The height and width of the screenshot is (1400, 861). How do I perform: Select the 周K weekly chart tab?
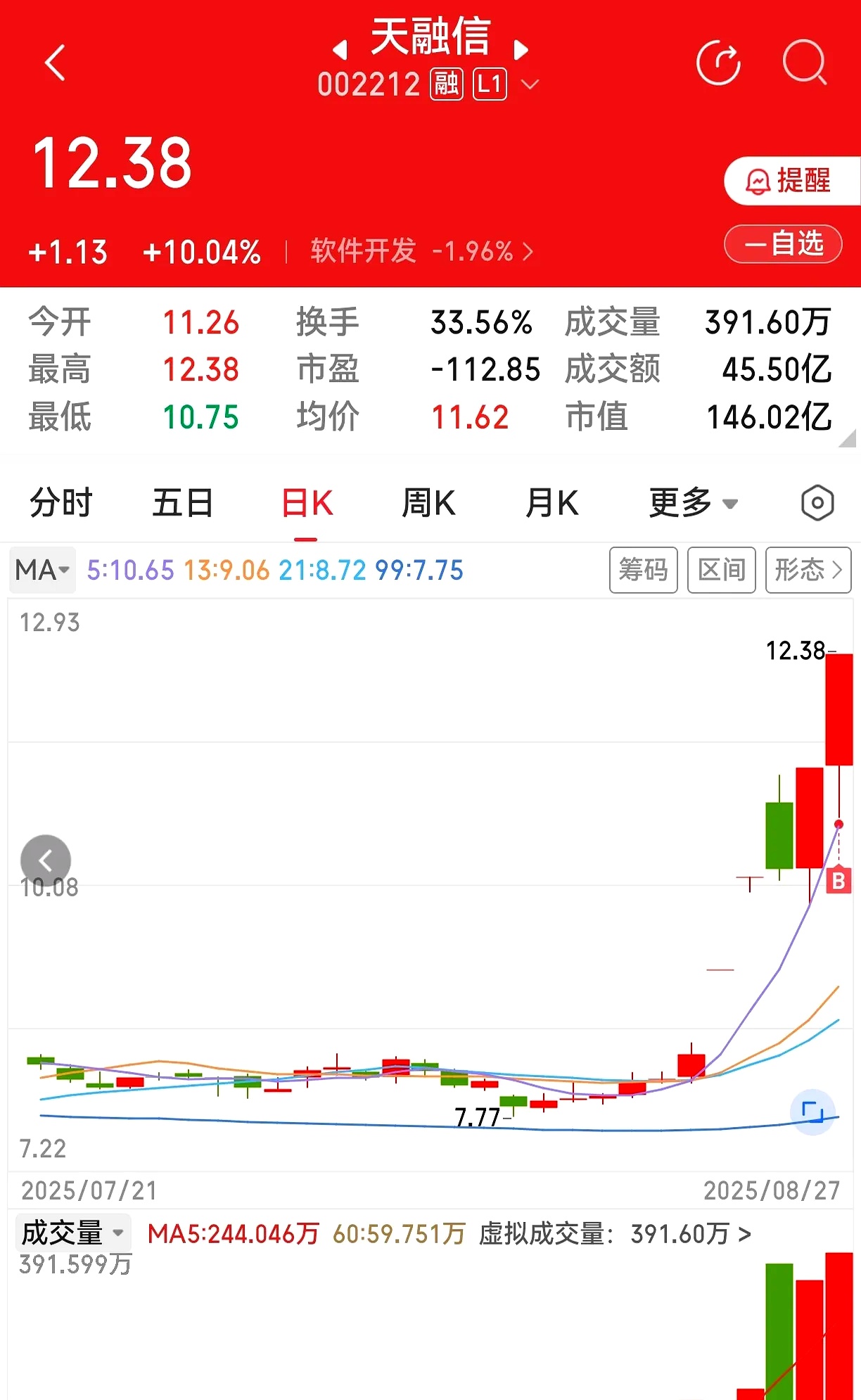pos(429,502)
